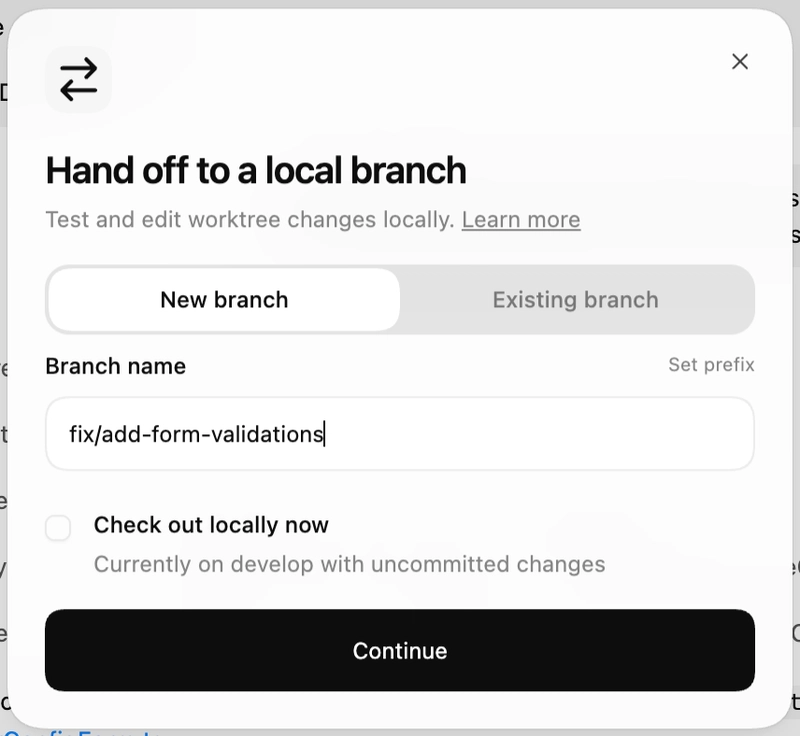Image resolution: width=800 pixels, height=736 pixels.
Task: Select the New branch option
Action: 224,300
